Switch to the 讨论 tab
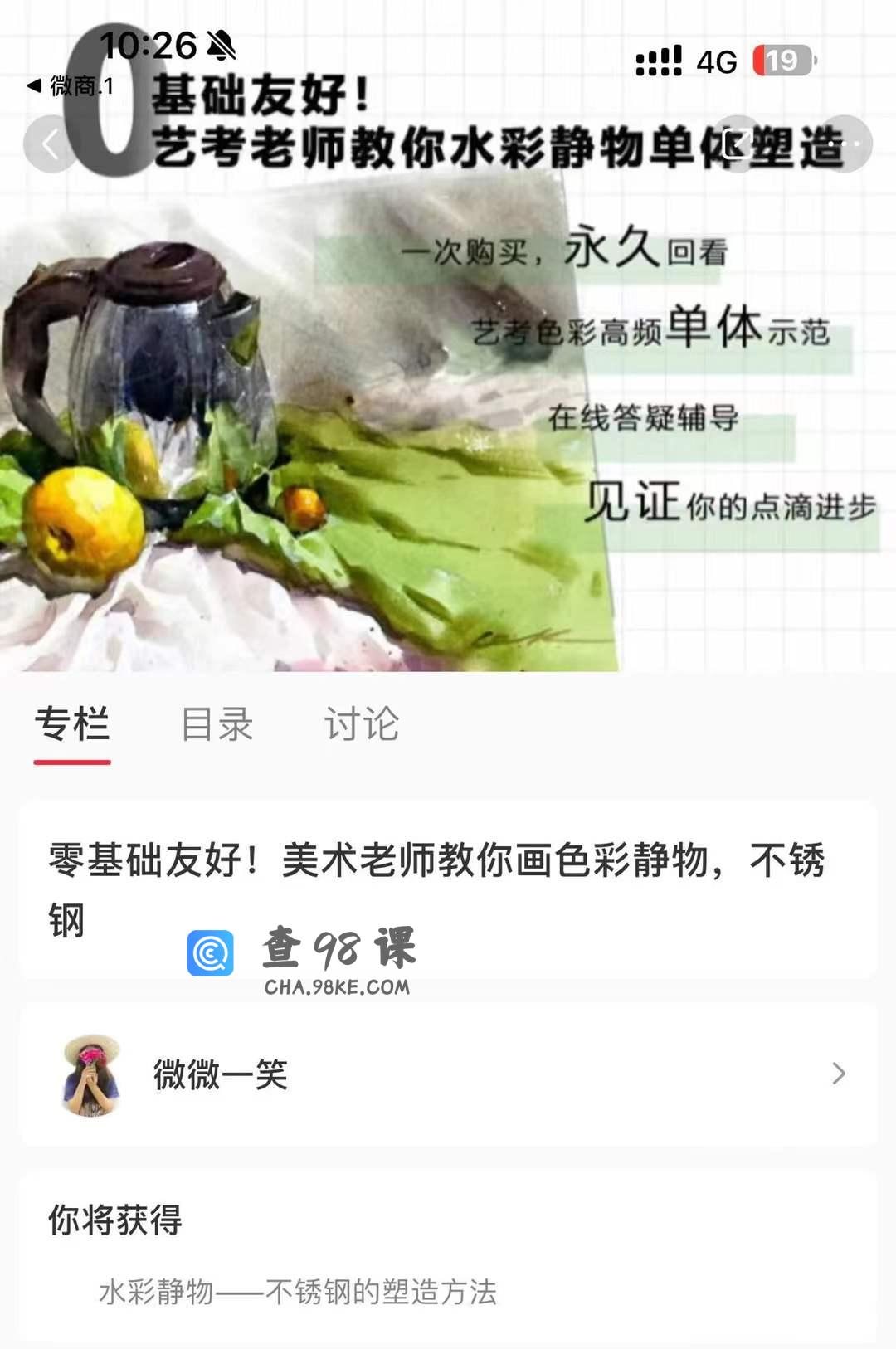Image resolution: width=896 pixels, height=1349 pixels. pos(362,724)
